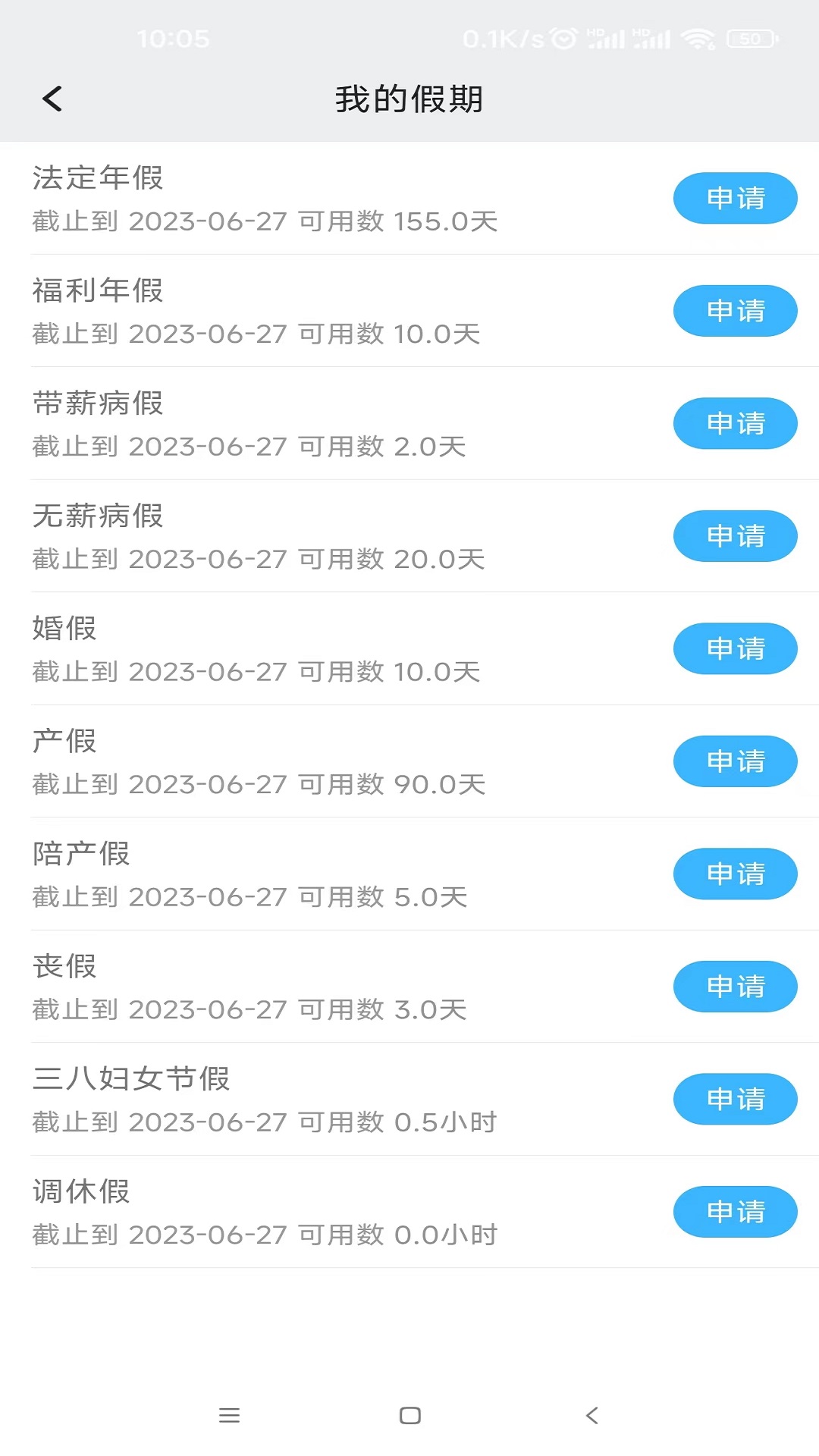Open recent apps from navigation bar

(x=229, y=1415)
